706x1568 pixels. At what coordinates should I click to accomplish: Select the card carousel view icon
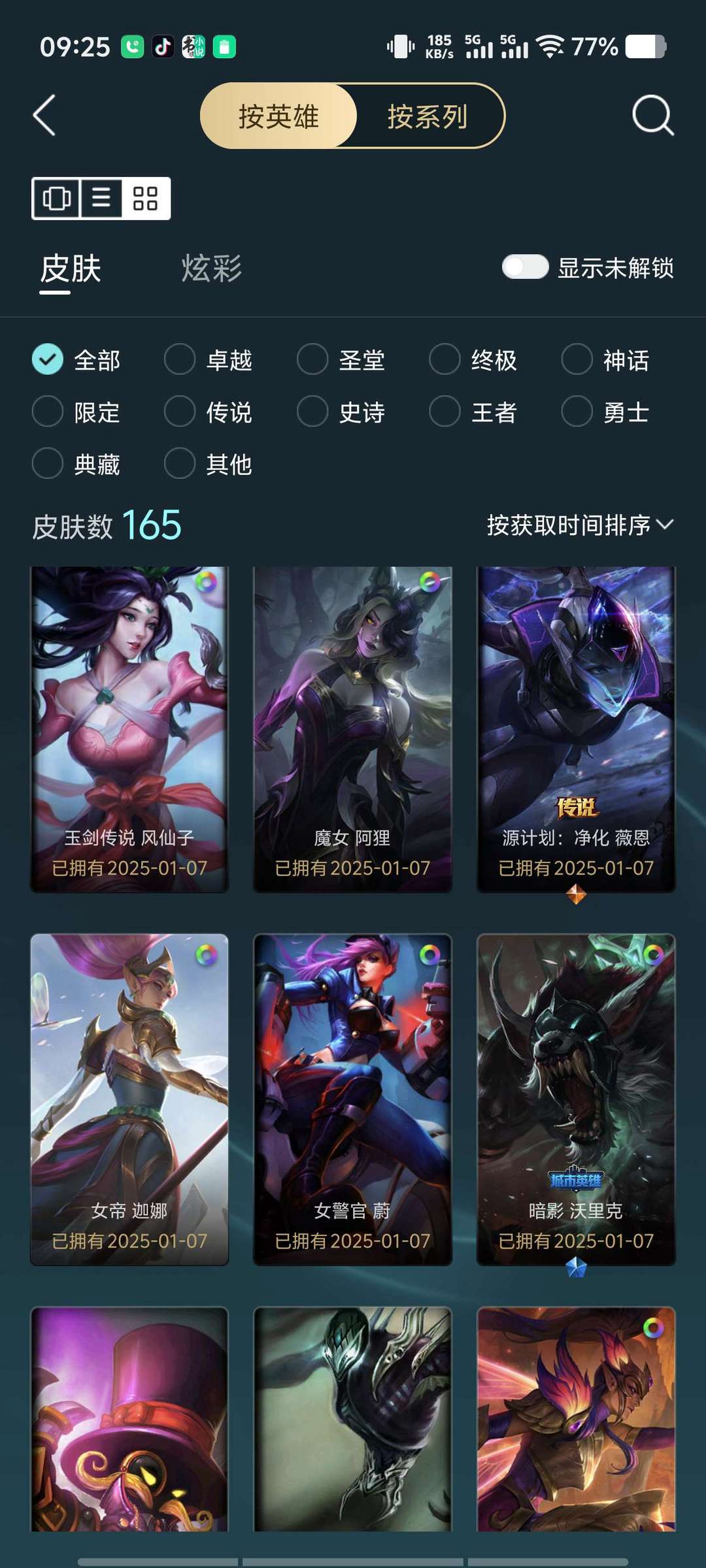tap(56, 198)
